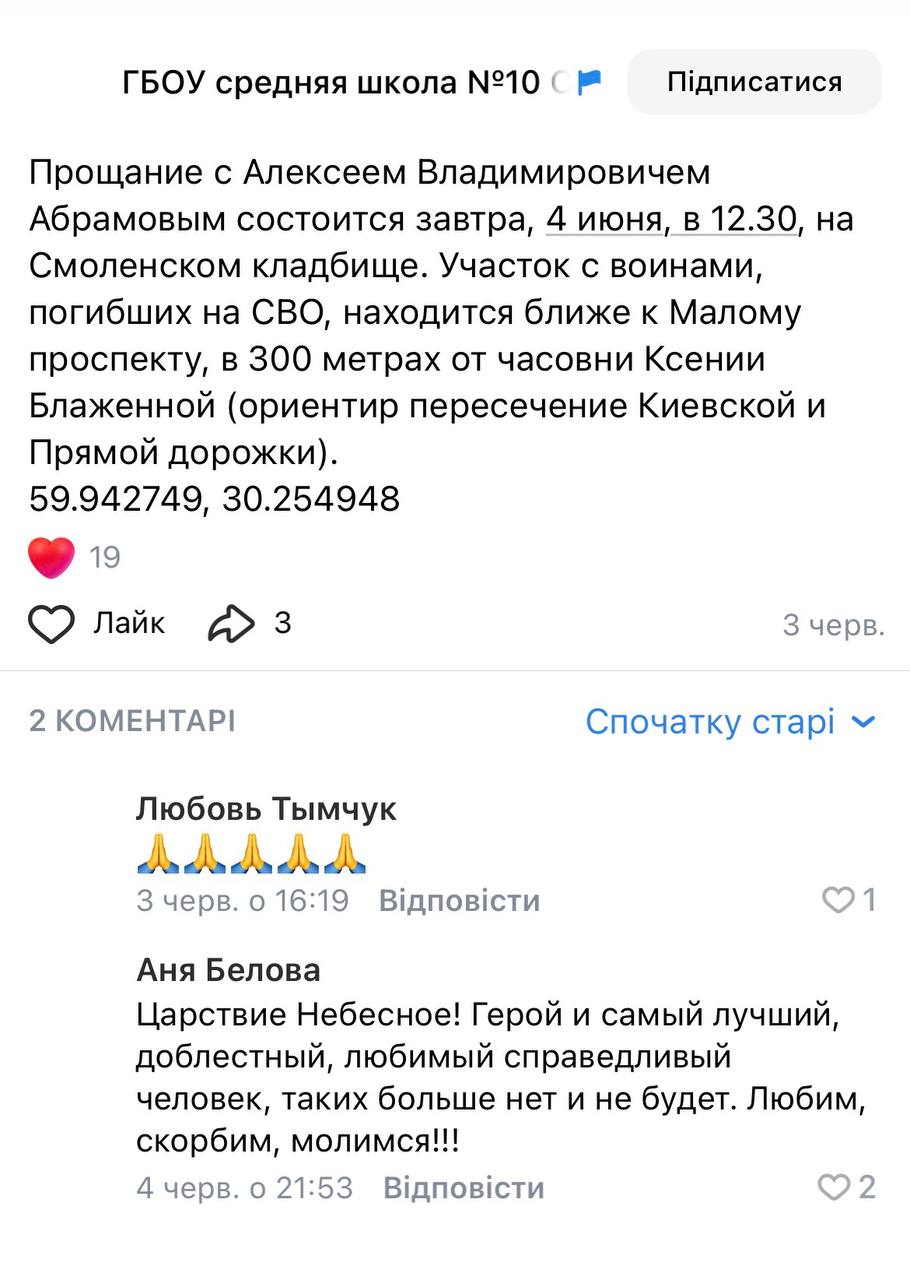910x1280 pixels.
Task: View reactions with the red heart
Action: click(x=52, y=557)
